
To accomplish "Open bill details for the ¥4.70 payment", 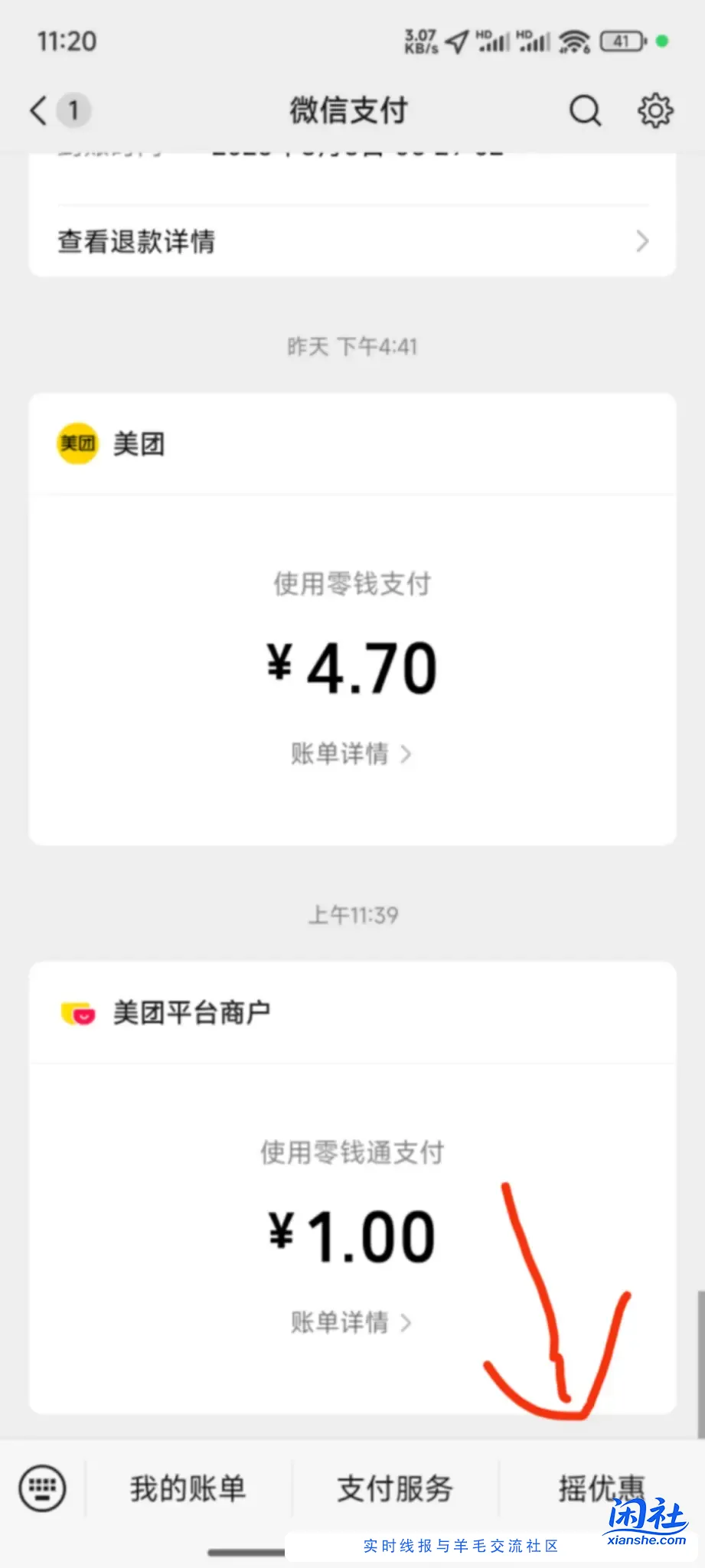I will tap(352, 753).
